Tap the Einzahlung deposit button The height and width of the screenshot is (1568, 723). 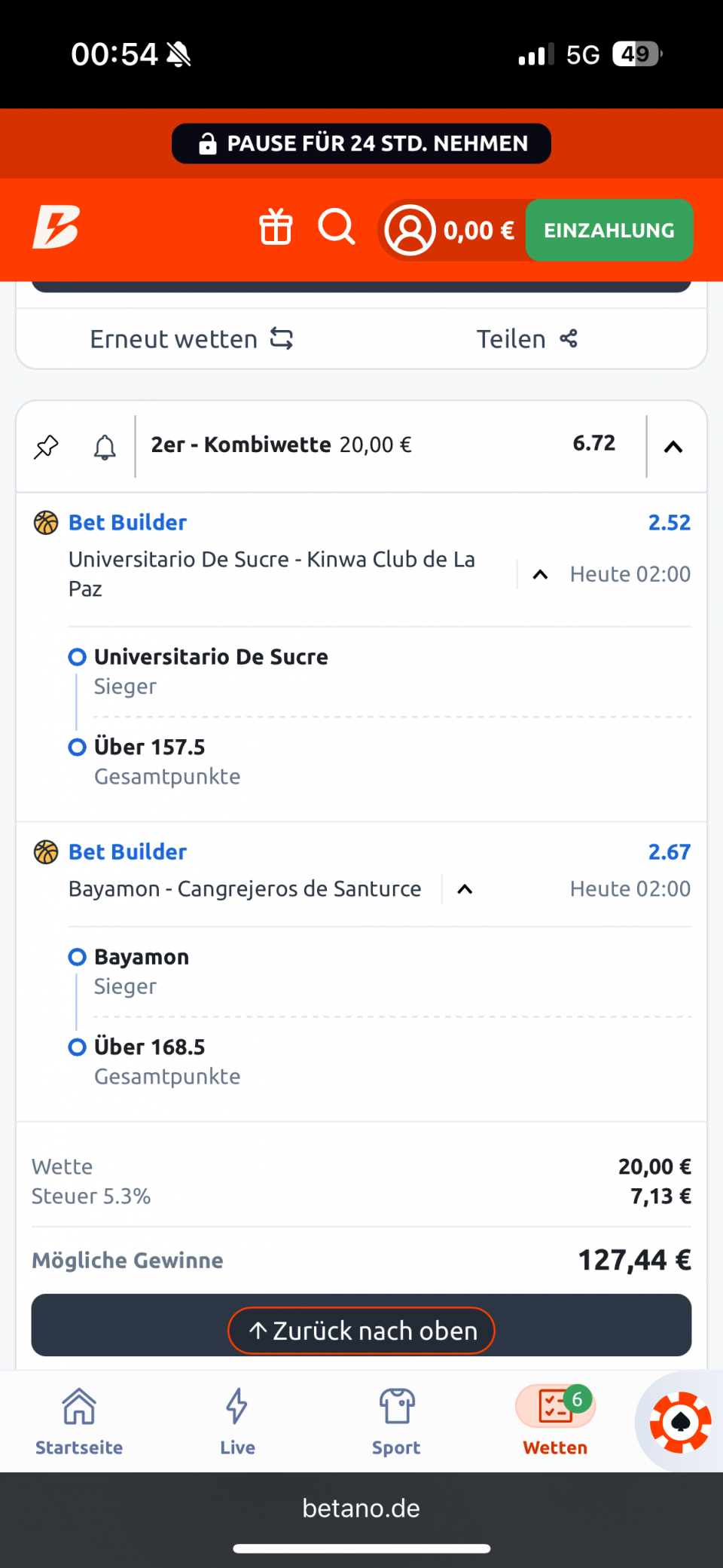coord(609,230)
